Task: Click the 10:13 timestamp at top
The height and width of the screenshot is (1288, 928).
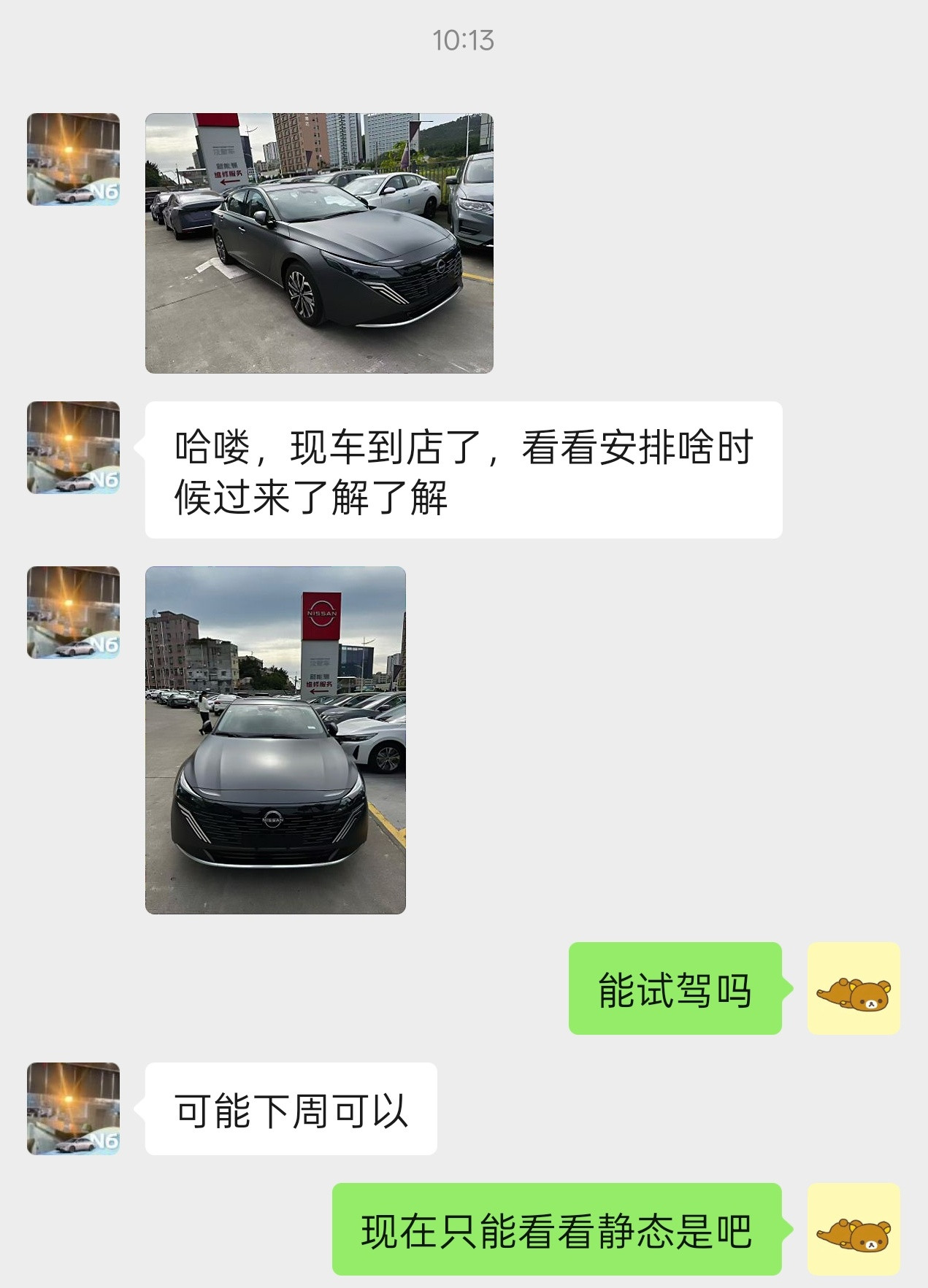Action: [x=463, y=42]
